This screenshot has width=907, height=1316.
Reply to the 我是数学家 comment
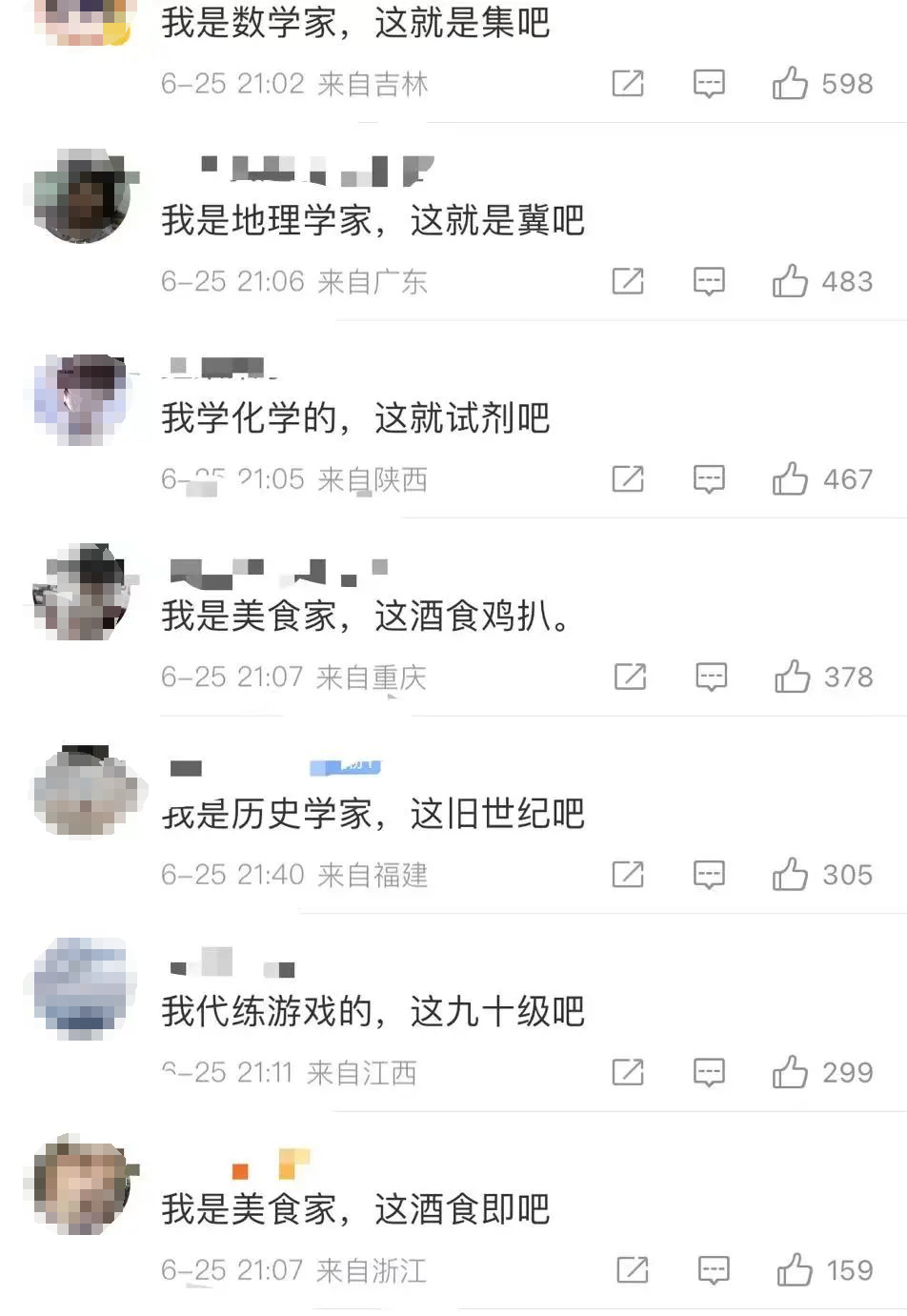pyautogui.click(x=708, y=84)
